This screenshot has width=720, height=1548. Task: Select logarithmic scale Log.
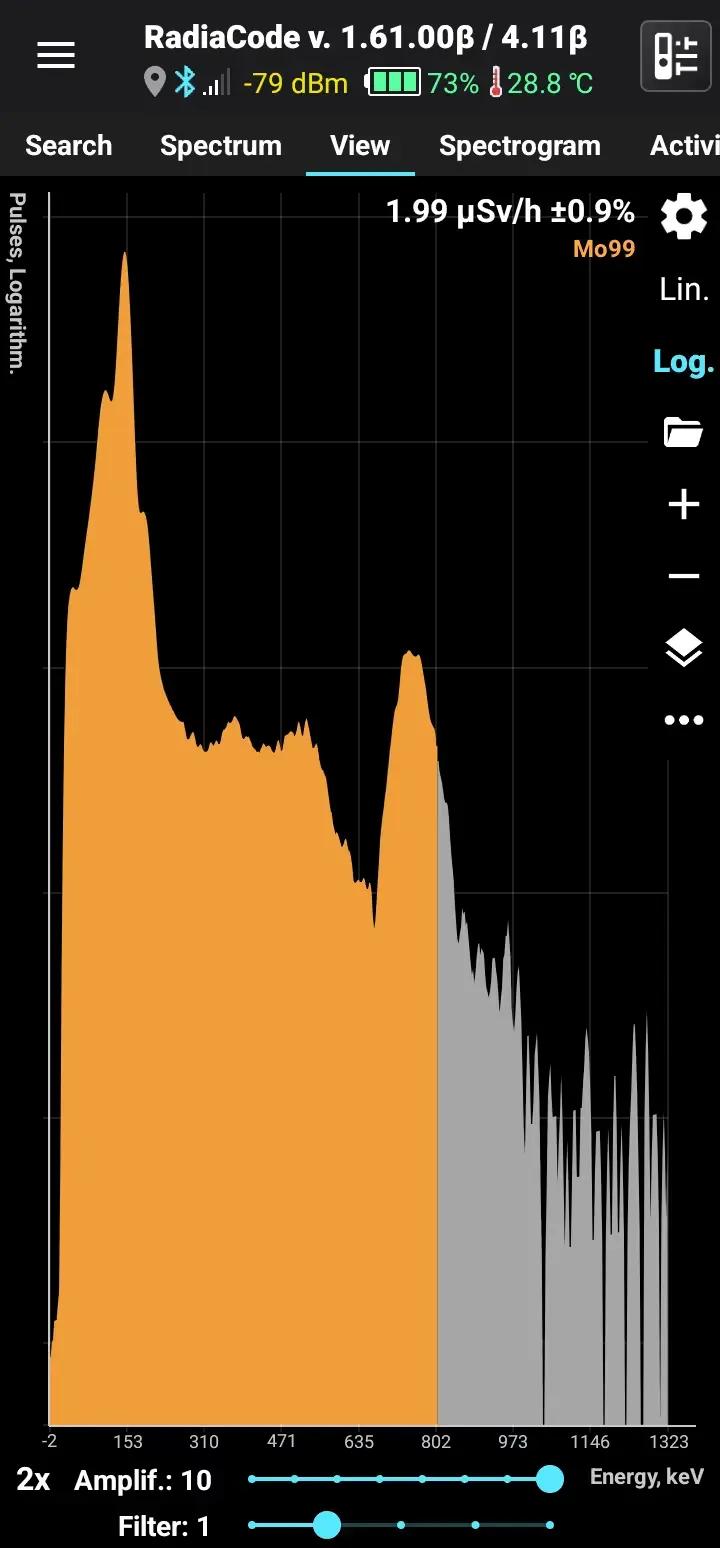684,362
